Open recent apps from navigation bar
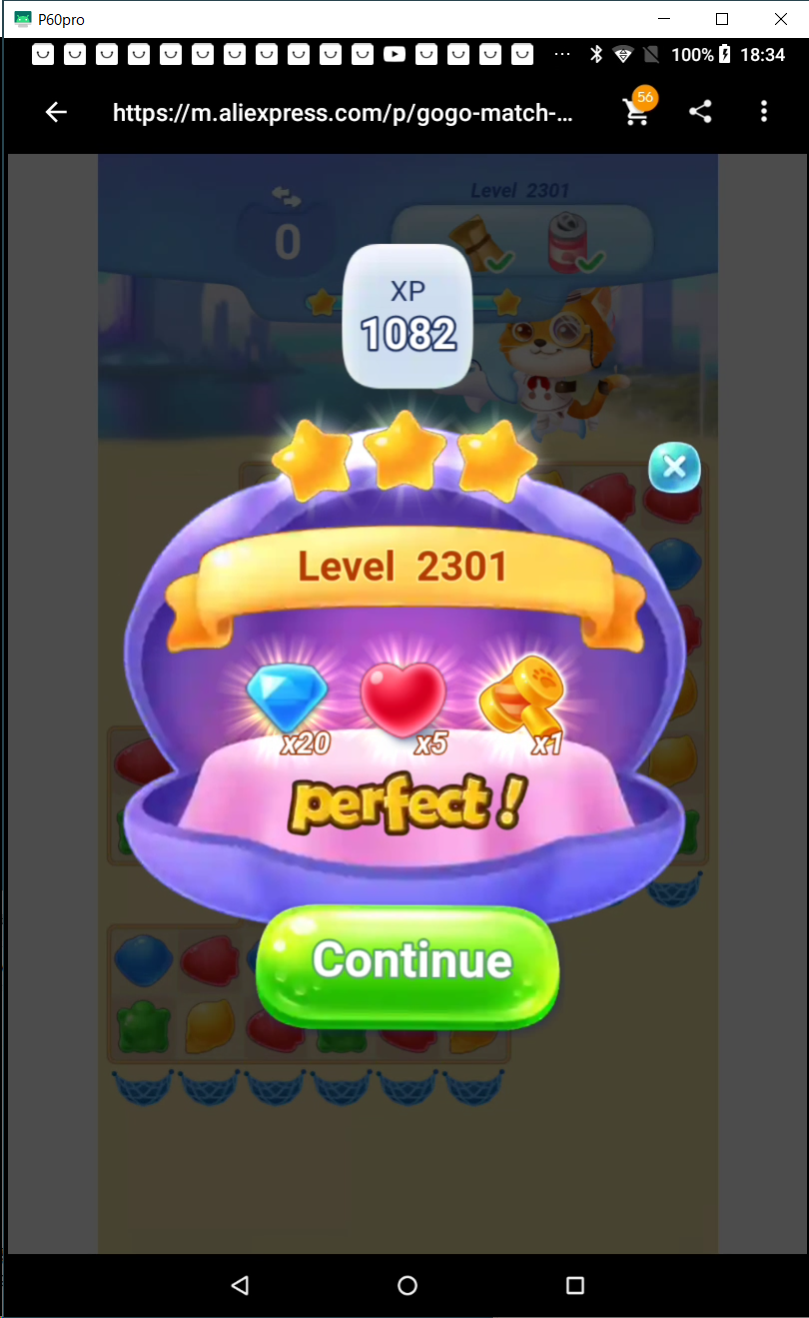 (x=574, y=1285)
